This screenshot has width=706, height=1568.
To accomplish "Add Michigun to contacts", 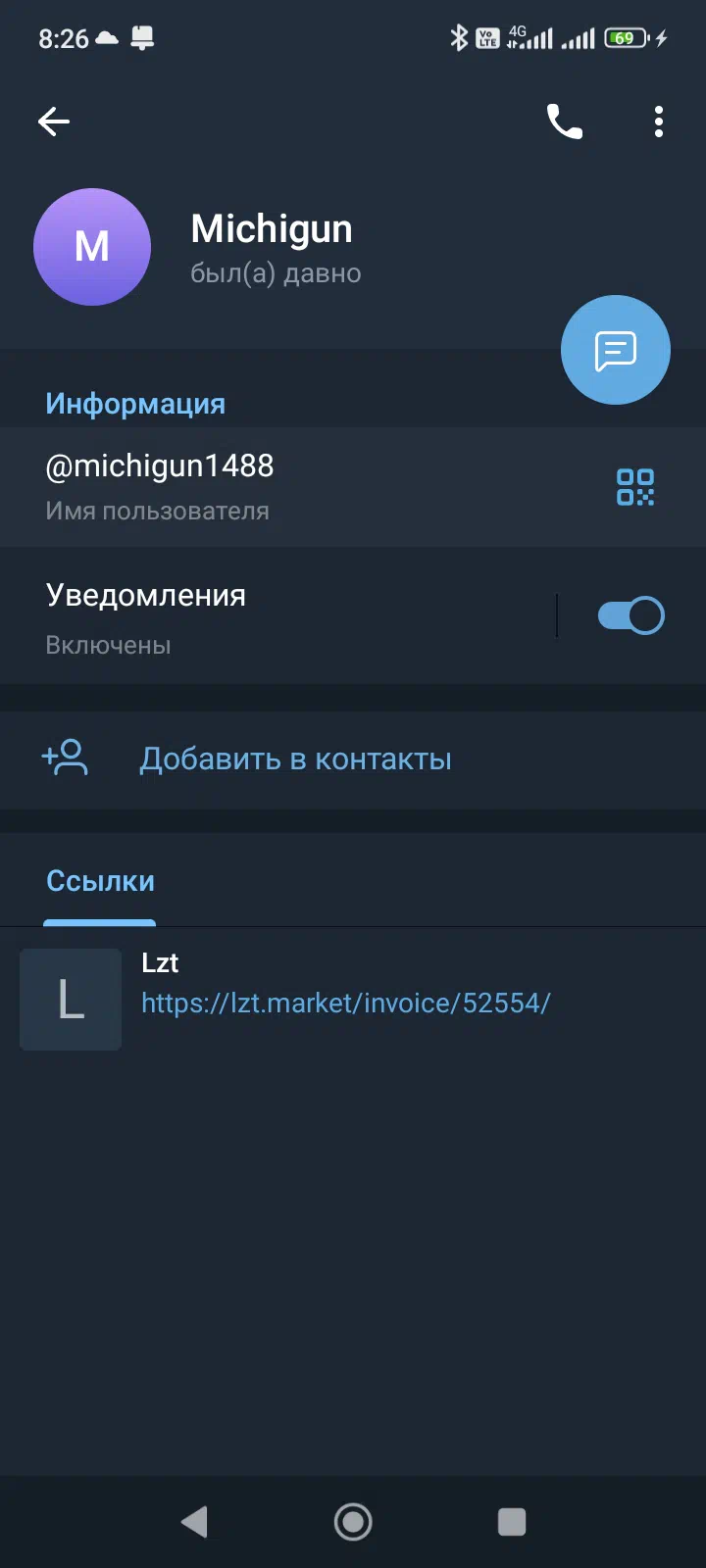I will click(x=353, y=759).
